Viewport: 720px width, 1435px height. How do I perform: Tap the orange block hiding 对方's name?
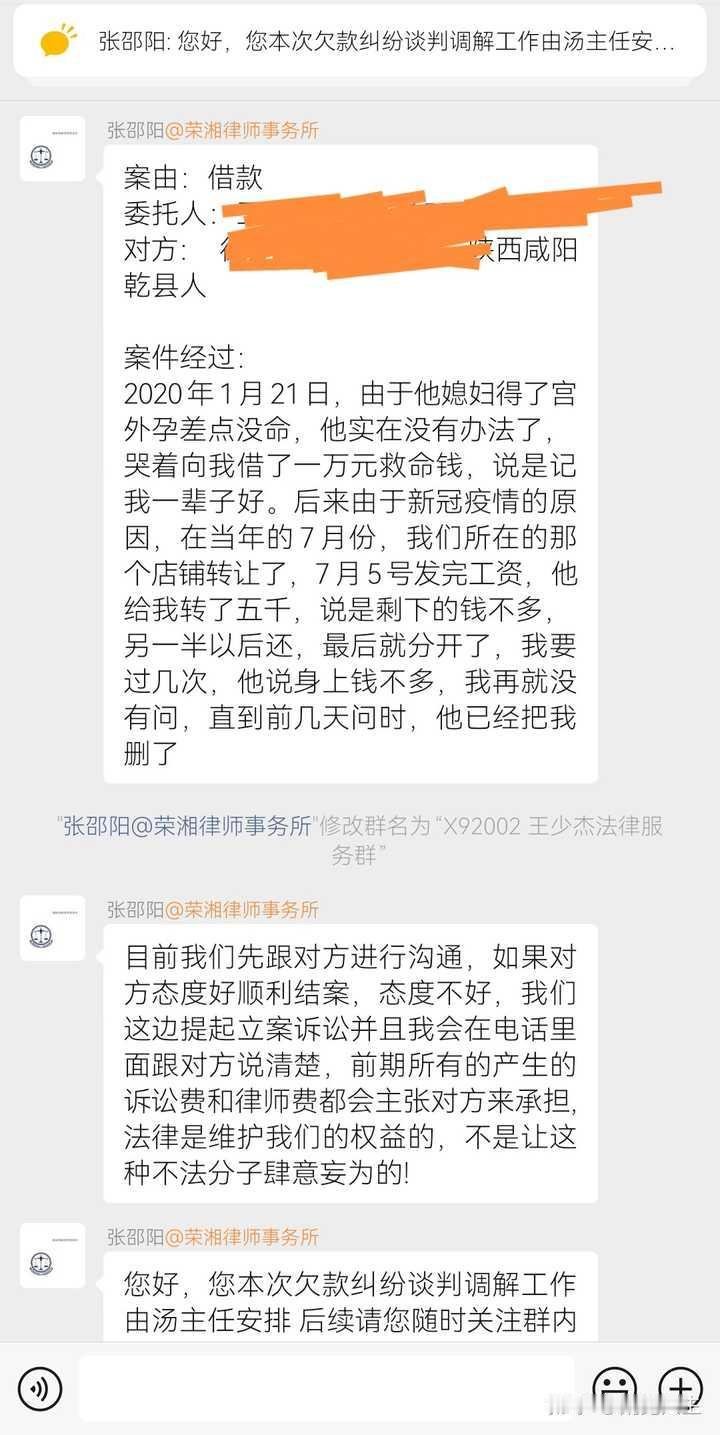tap(350, 250)
